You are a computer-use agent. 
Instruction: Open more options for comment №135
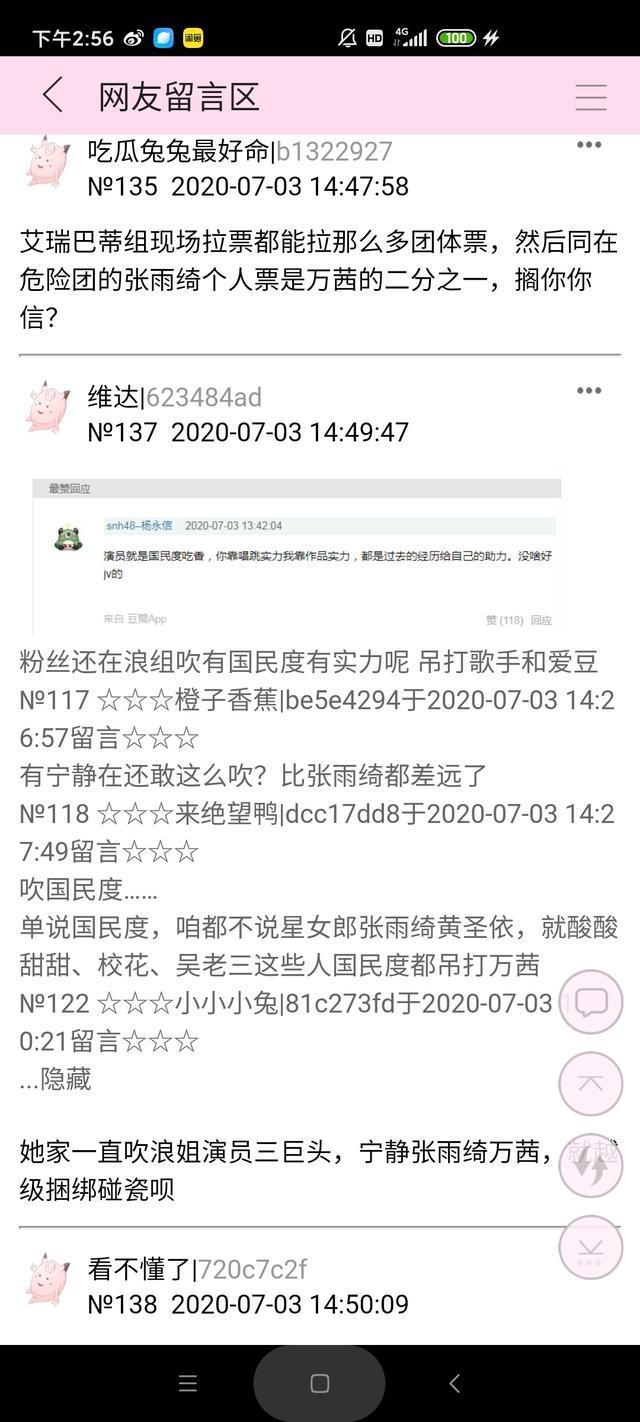pos(589,145)
